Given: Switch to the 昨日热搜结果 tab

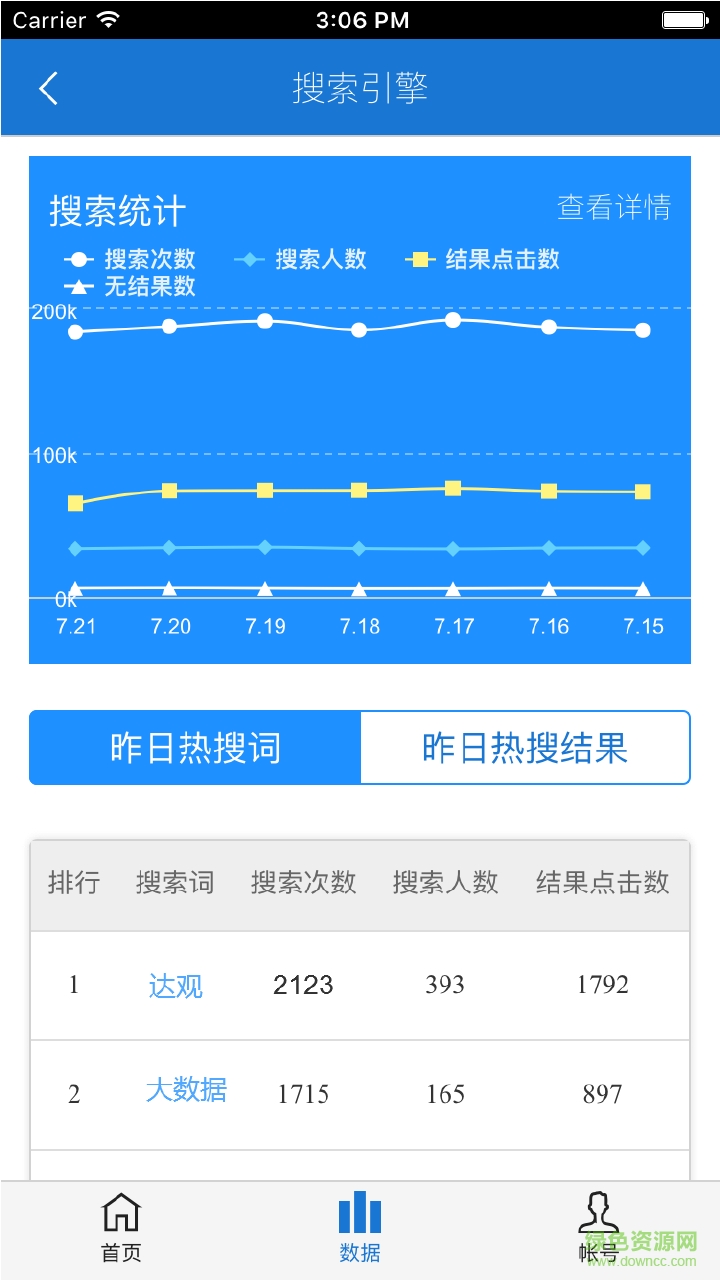Looking at the screenshot, I should coord(526,747).
